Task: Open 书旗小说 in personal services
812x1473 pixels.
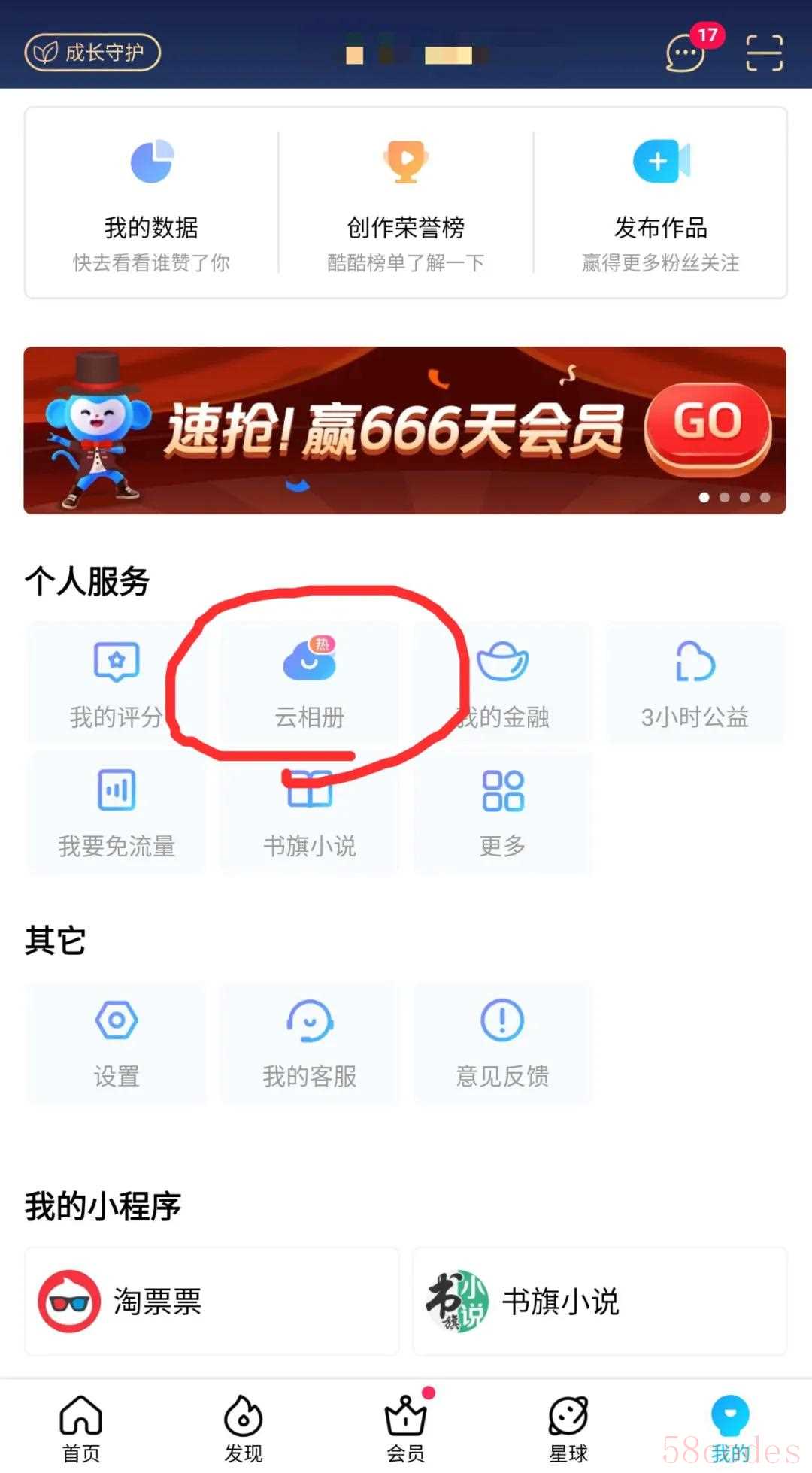Action: coord(309,813)
